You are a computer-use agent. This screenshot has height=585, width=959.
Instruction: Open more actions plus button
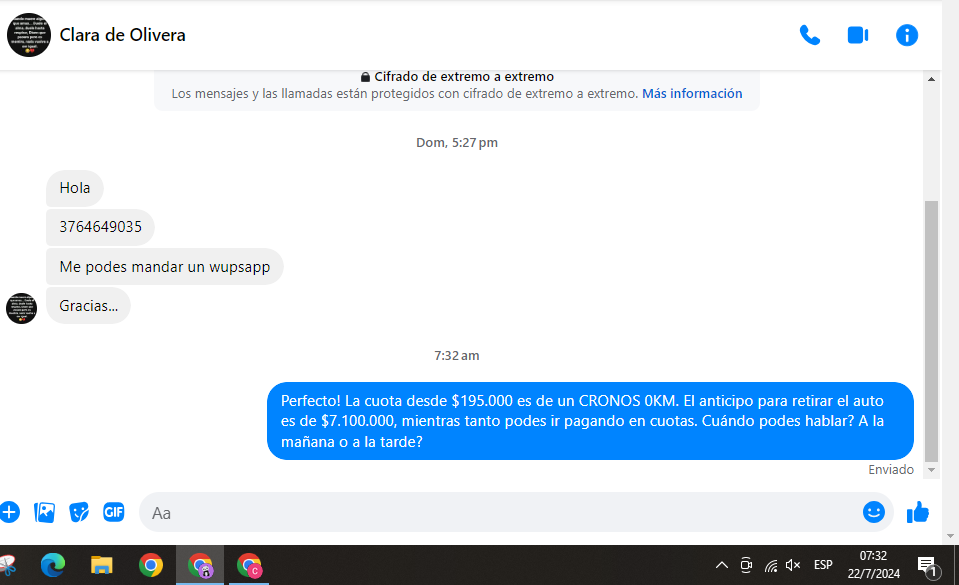click(10, 512)
